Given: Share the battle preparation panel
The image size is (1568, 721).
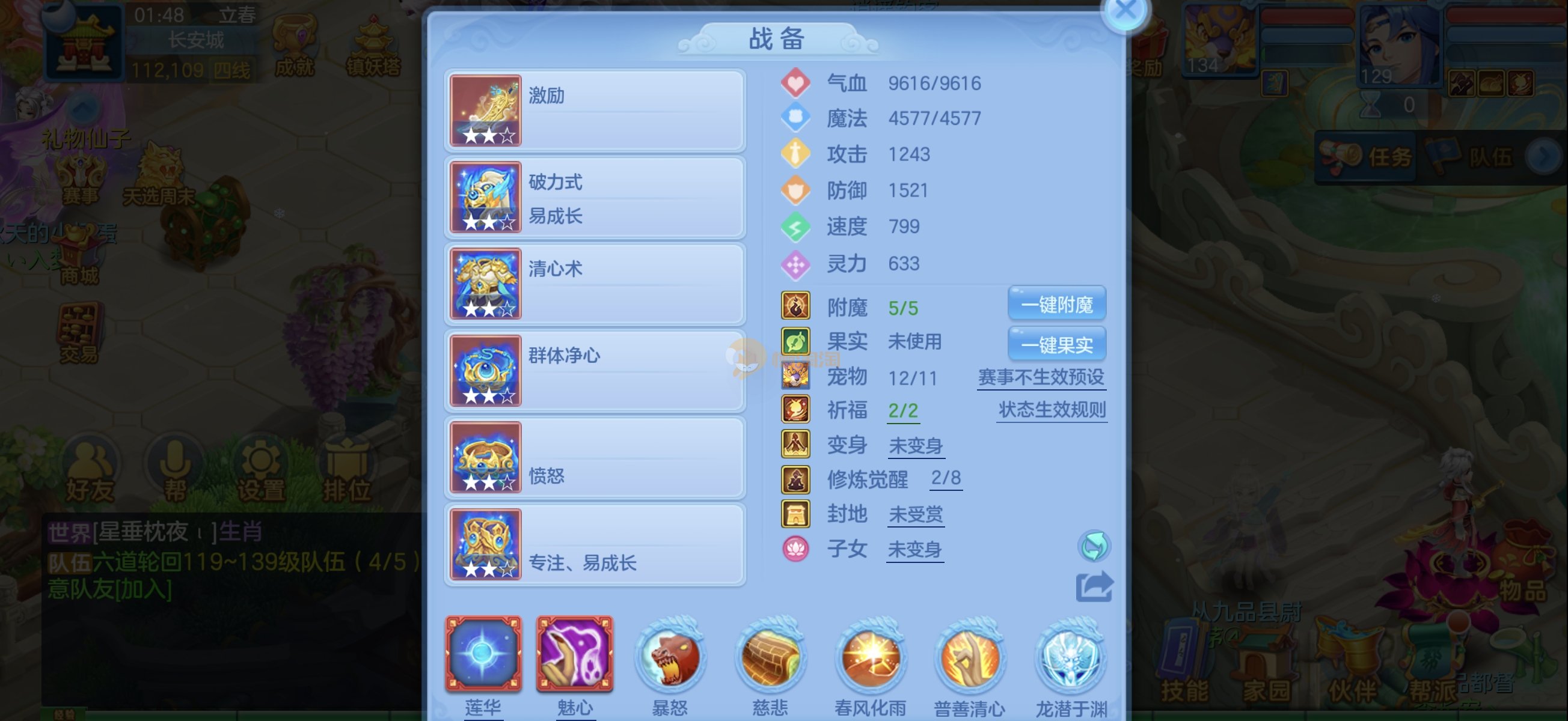Looking at the screenshot, I should point(1093,587).
